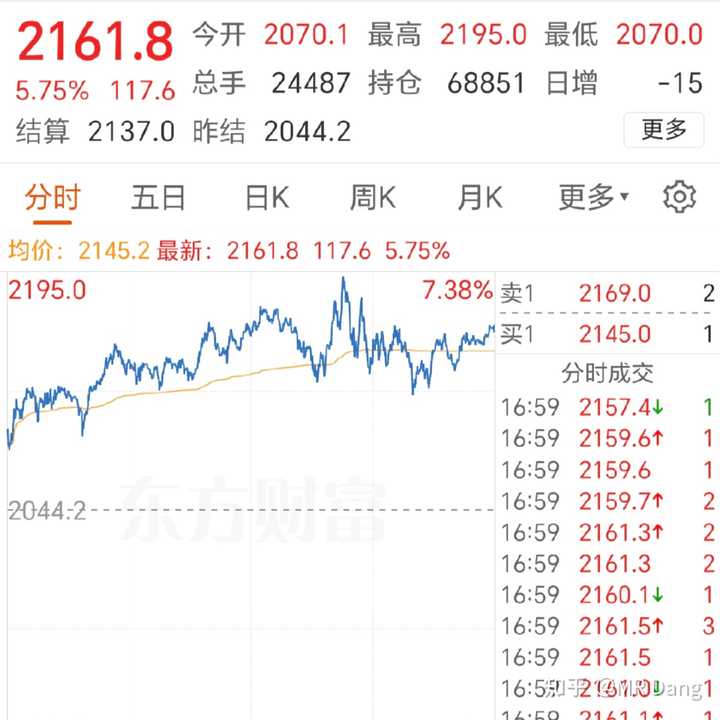Select the 周K chart tab
The height and width of the screenshot is (720, 720).
(372, 197)
